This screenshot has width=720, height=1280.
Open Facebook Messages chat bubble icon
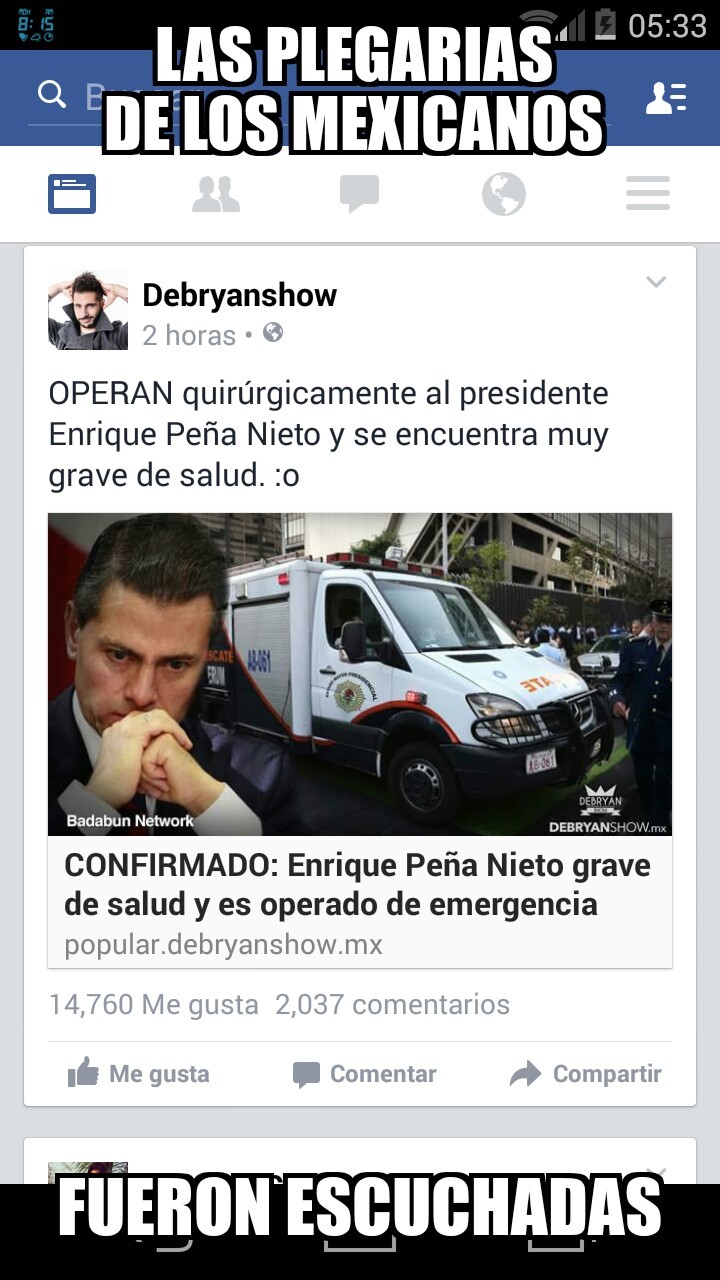tap(360, 193)
